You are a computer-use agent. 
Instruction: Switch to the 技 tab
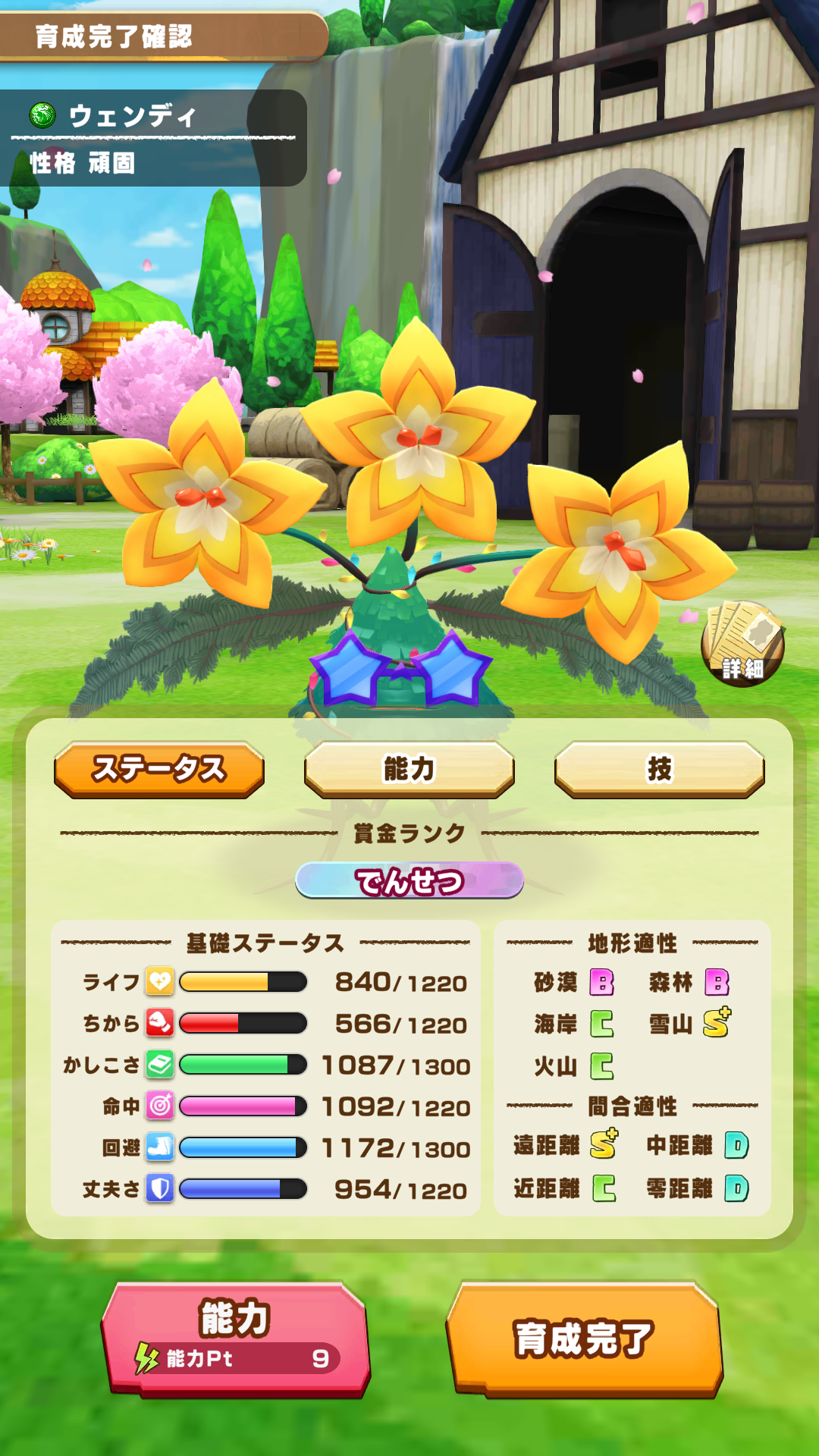pos(659,769)
